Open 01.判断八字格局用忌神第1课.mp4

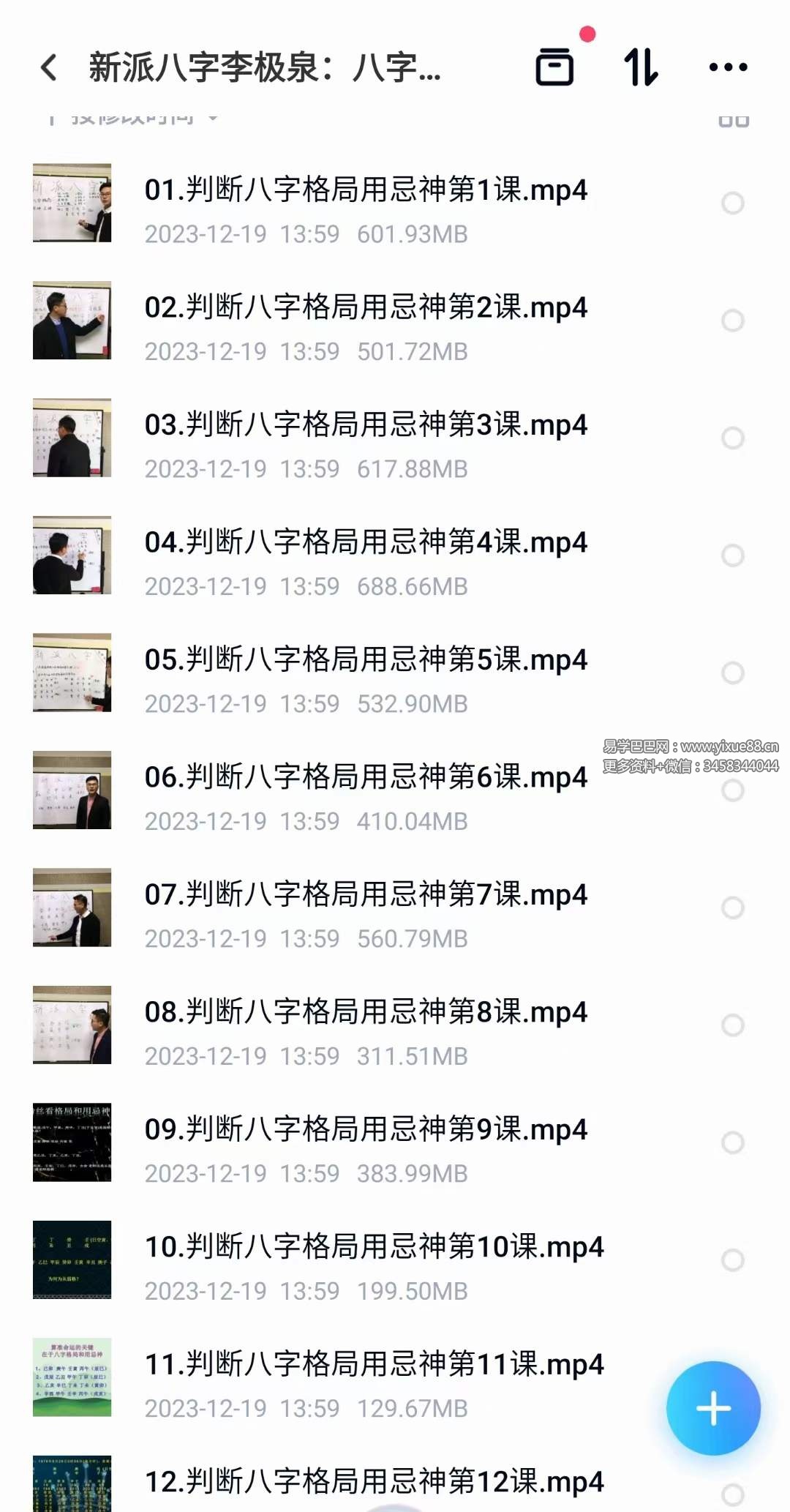[x=366, y=190]
